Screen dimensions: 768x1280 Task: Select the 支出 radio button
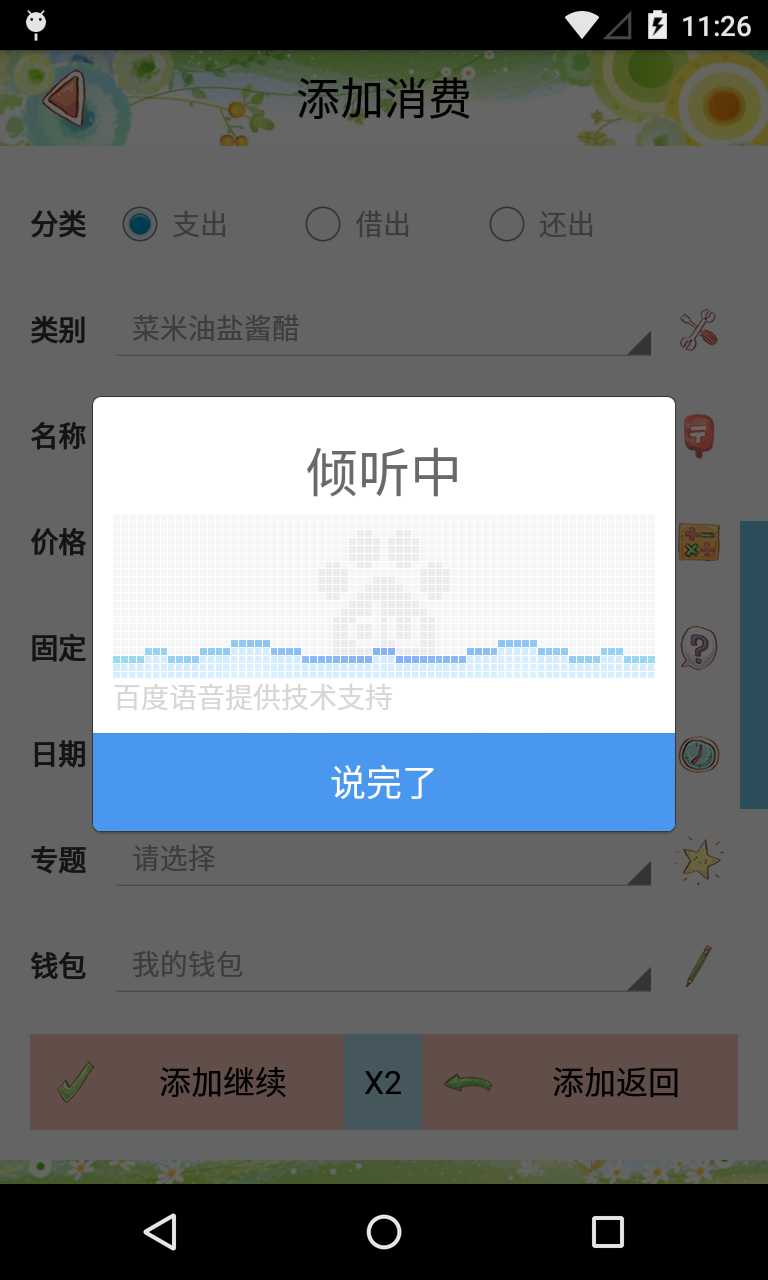(x=140, y=224)
